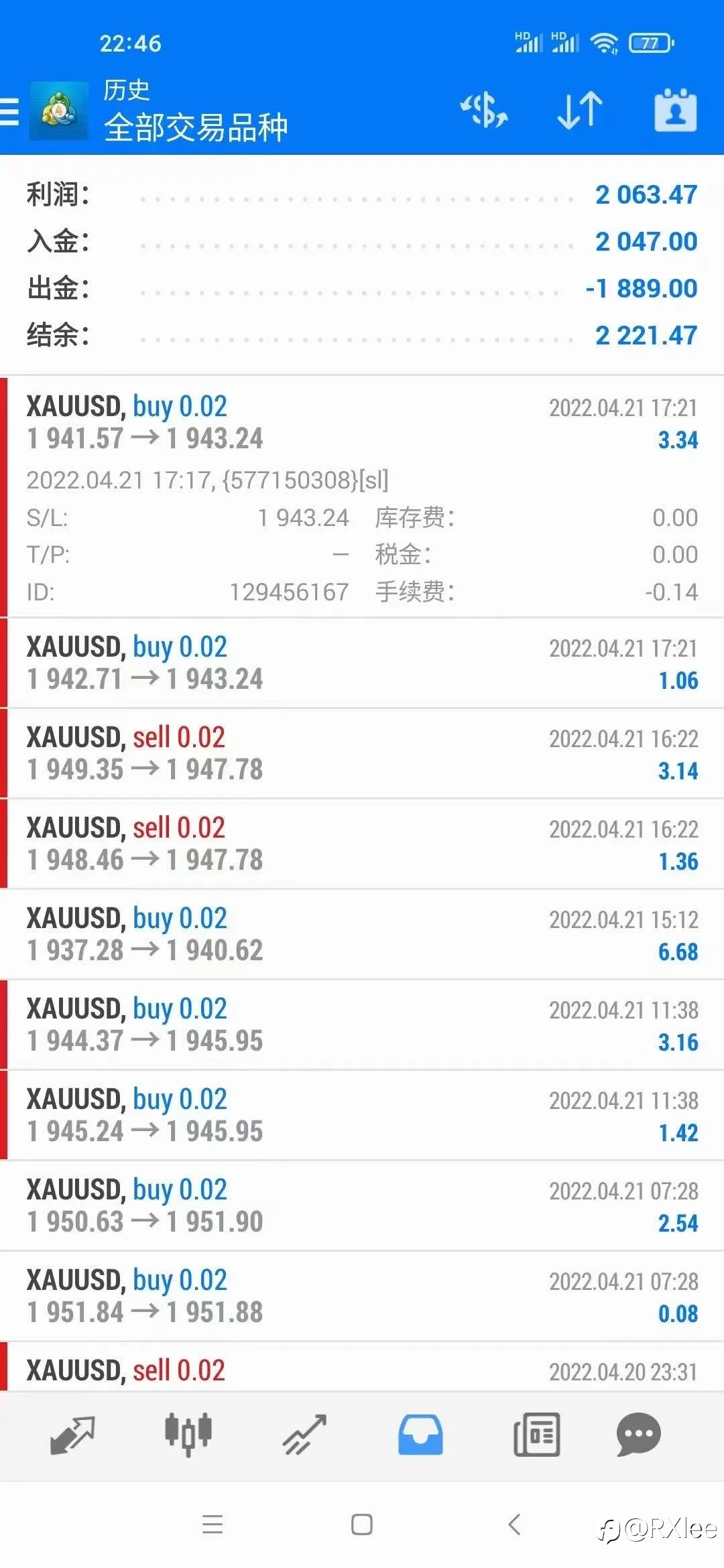Open the Messages chat tab
724x1568 pixels.
pos(638,1435)
